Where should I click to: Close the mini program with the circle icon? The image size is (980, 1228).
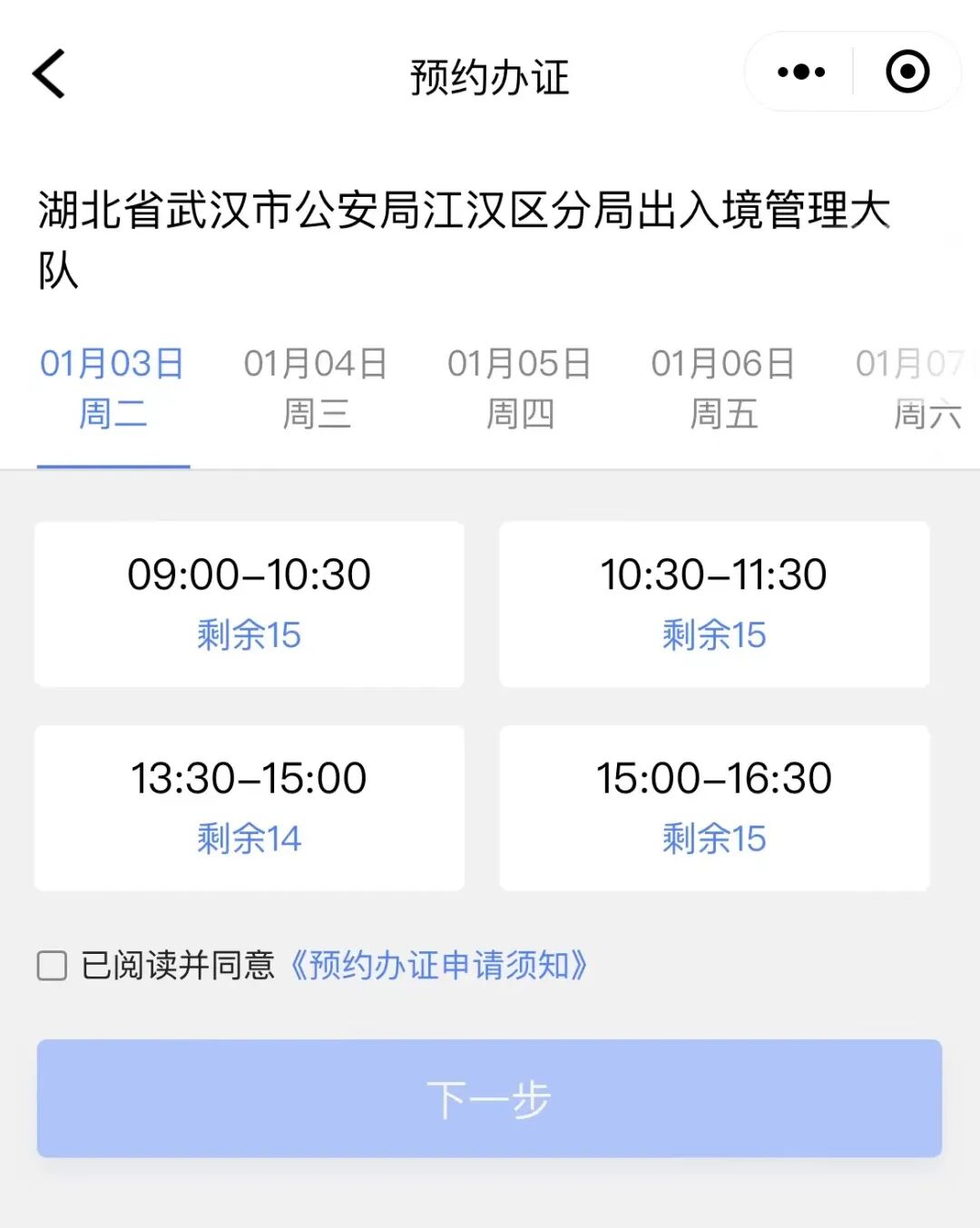[x=907, y=73]
